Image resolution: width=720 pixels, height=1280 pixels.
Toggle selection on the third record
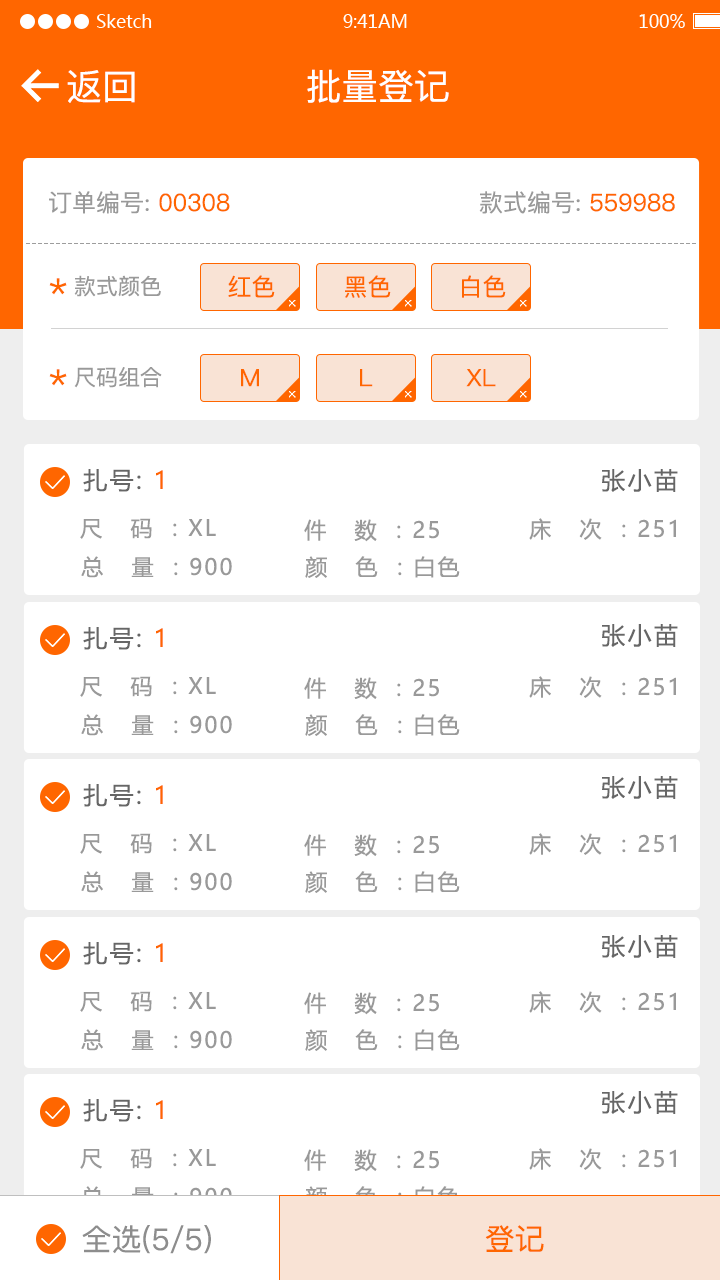[54, 796]
